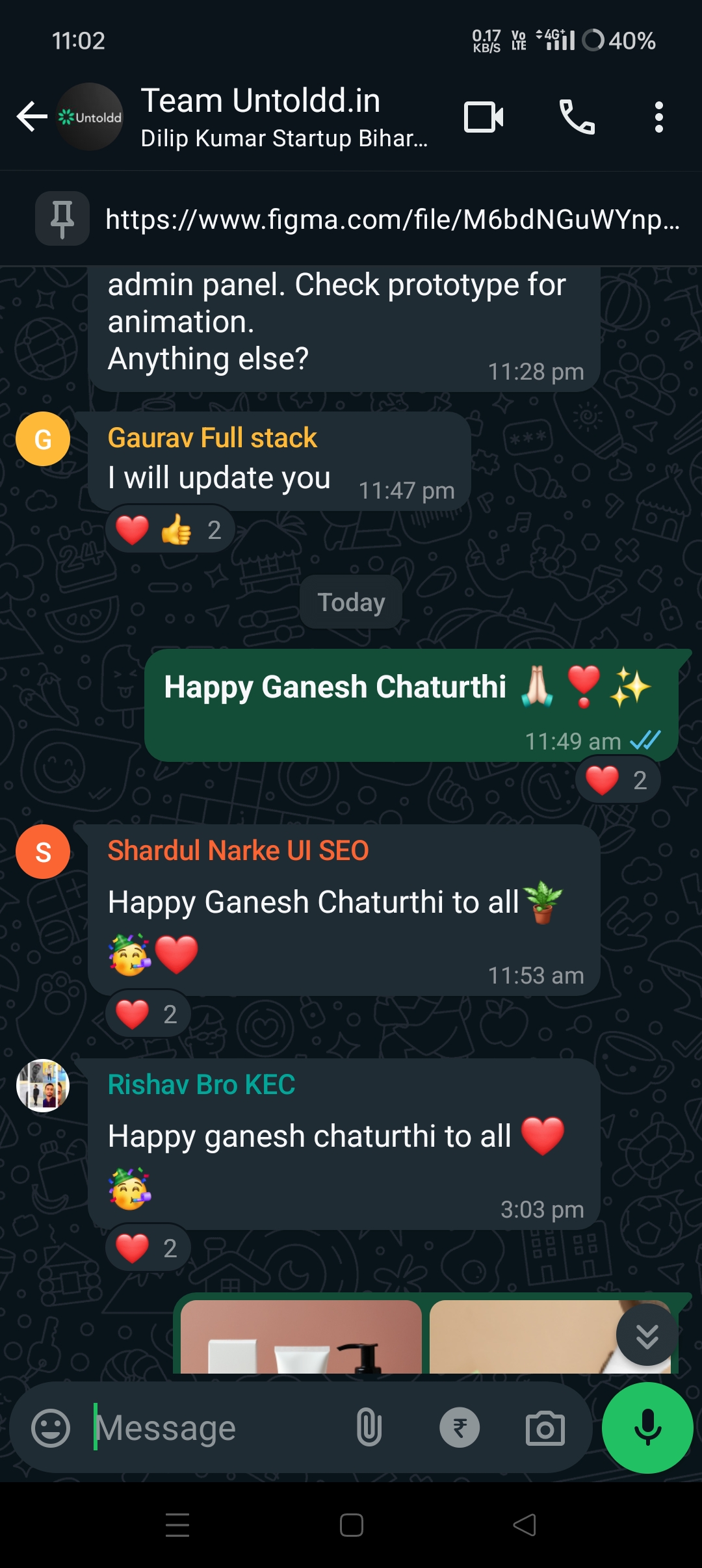Open the rupee payment option
This screenshot has height=1568, width=702.
point(460,1428)
